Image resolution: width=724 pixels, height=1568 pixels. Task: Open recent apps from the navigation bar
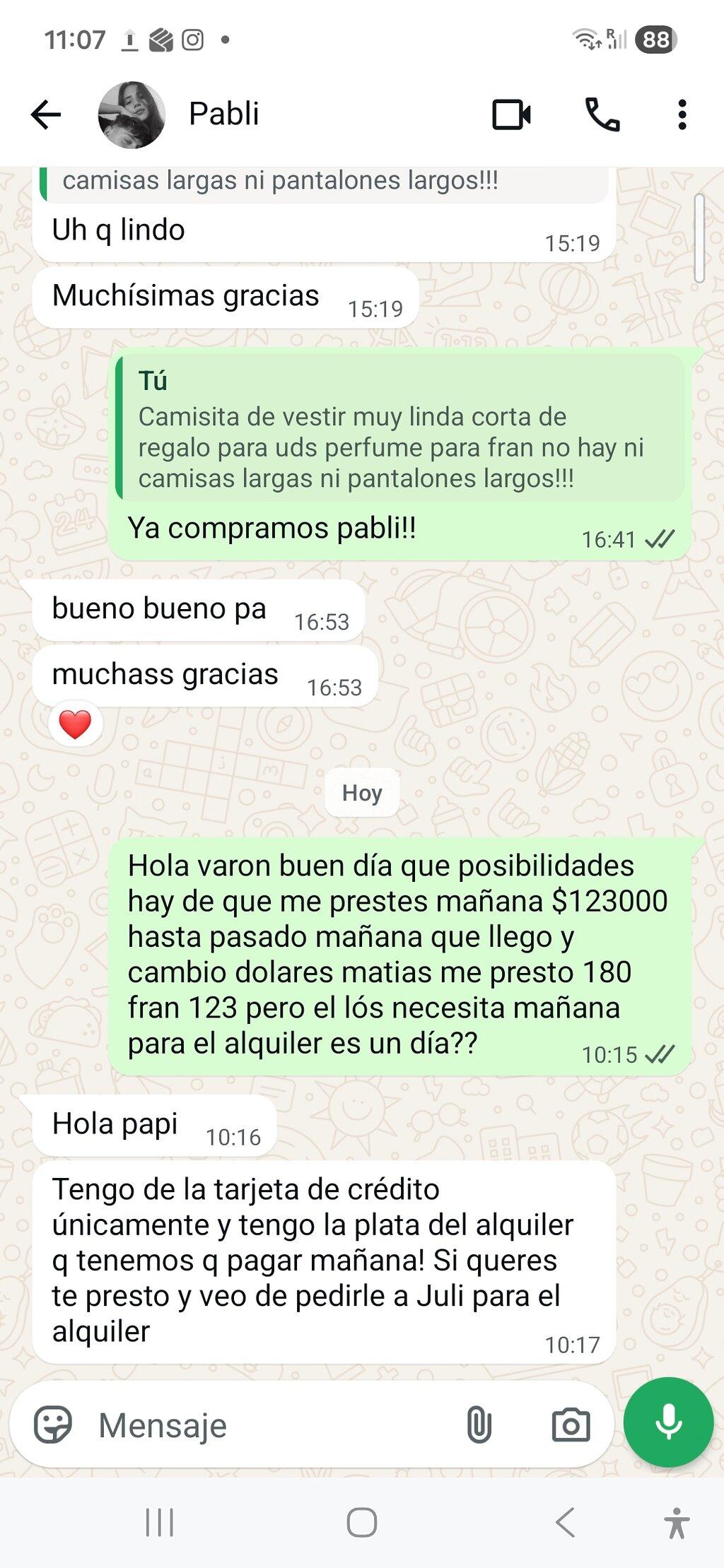tap(160, 1522)
